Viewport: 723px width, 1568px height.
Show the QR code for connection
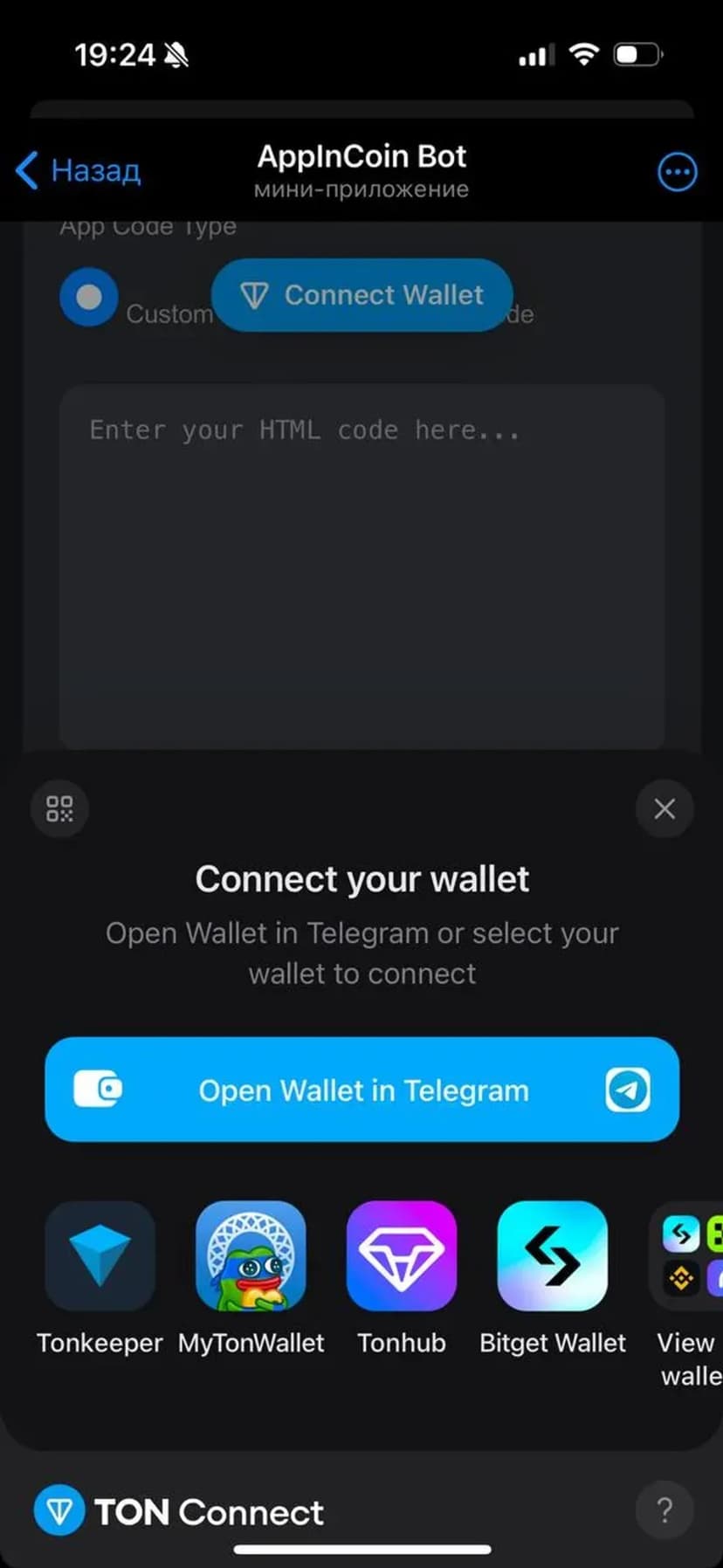59,808
